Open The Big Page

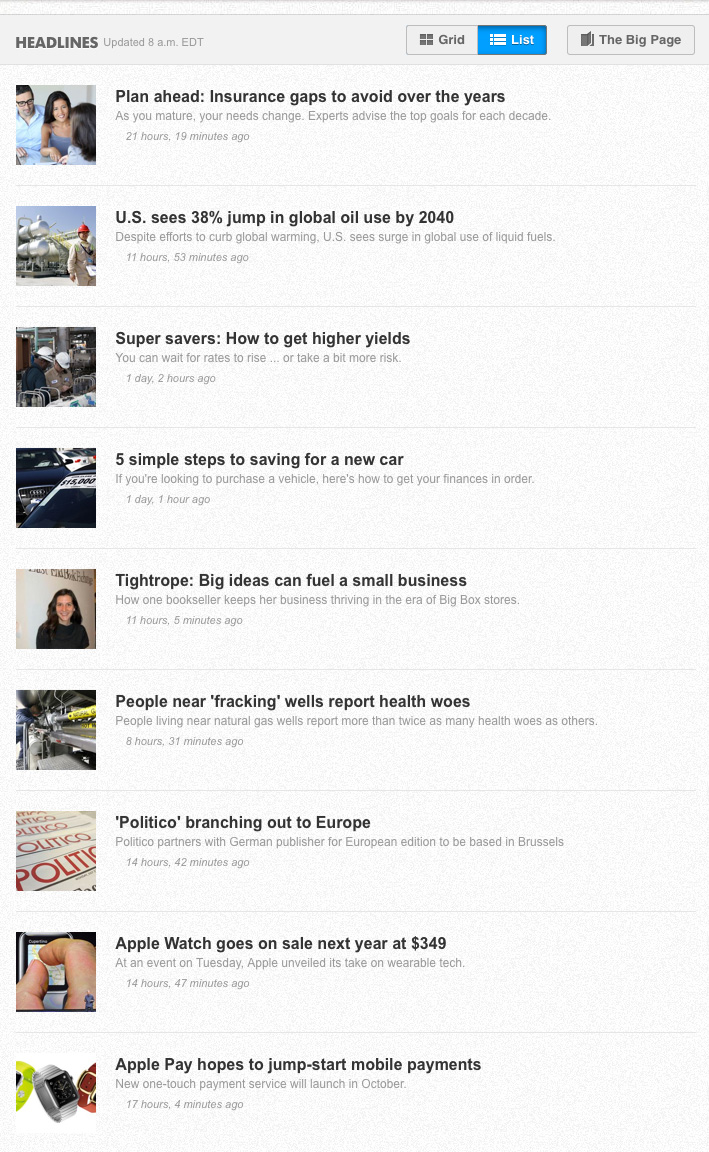pyautogui.click(x=630, y=40)
